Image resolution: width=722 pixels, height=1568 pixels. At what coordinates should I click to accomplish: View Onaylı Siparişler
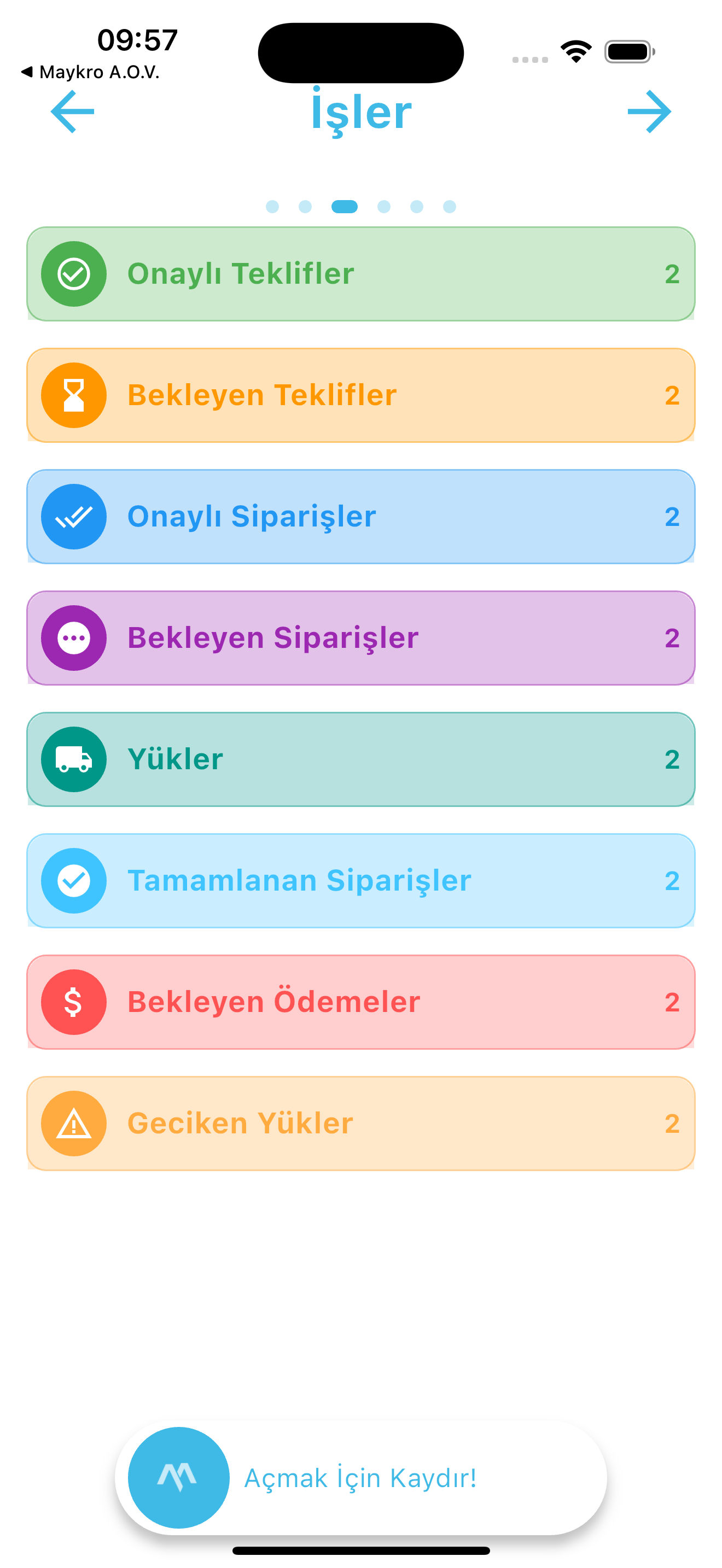[361, 516]
